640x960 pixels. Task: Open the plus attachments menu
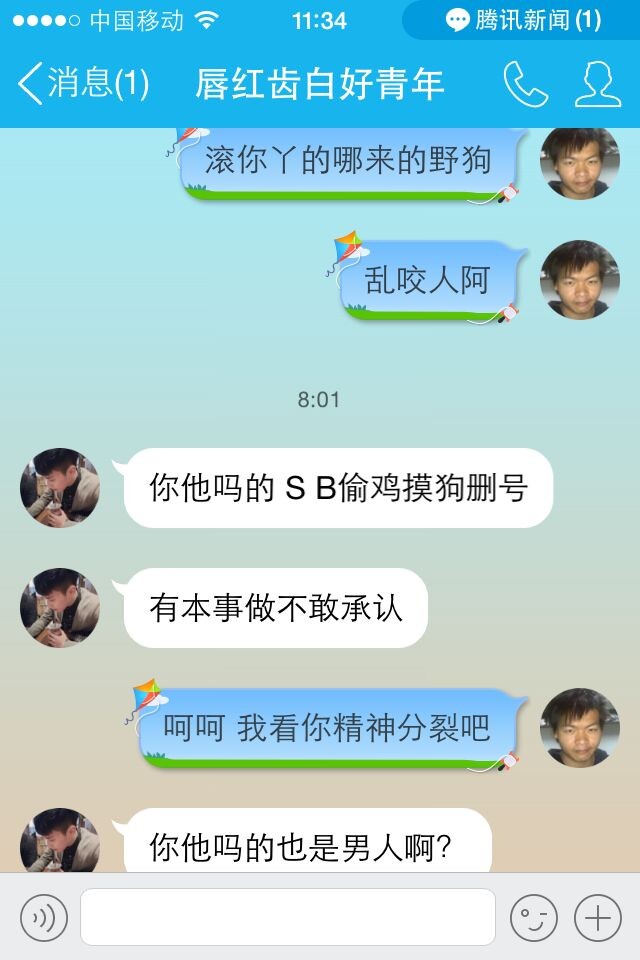coord(597,916)
